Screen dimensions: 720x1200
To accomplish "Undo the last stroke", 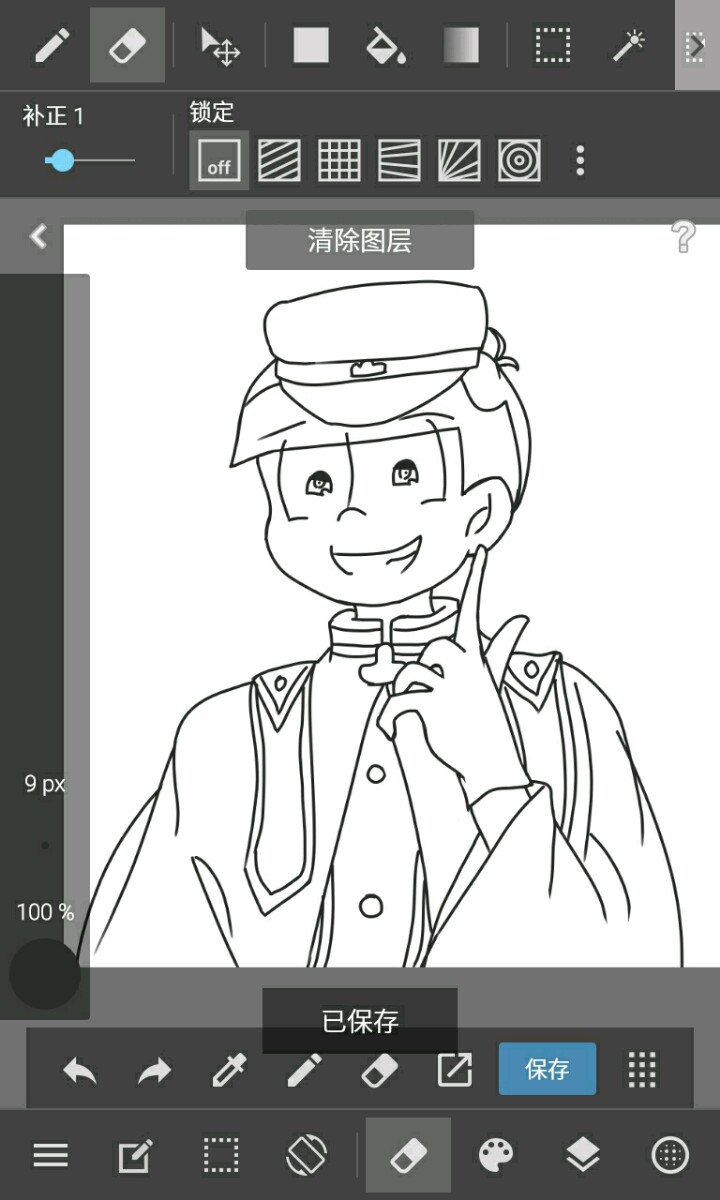I will (80, 1071).
